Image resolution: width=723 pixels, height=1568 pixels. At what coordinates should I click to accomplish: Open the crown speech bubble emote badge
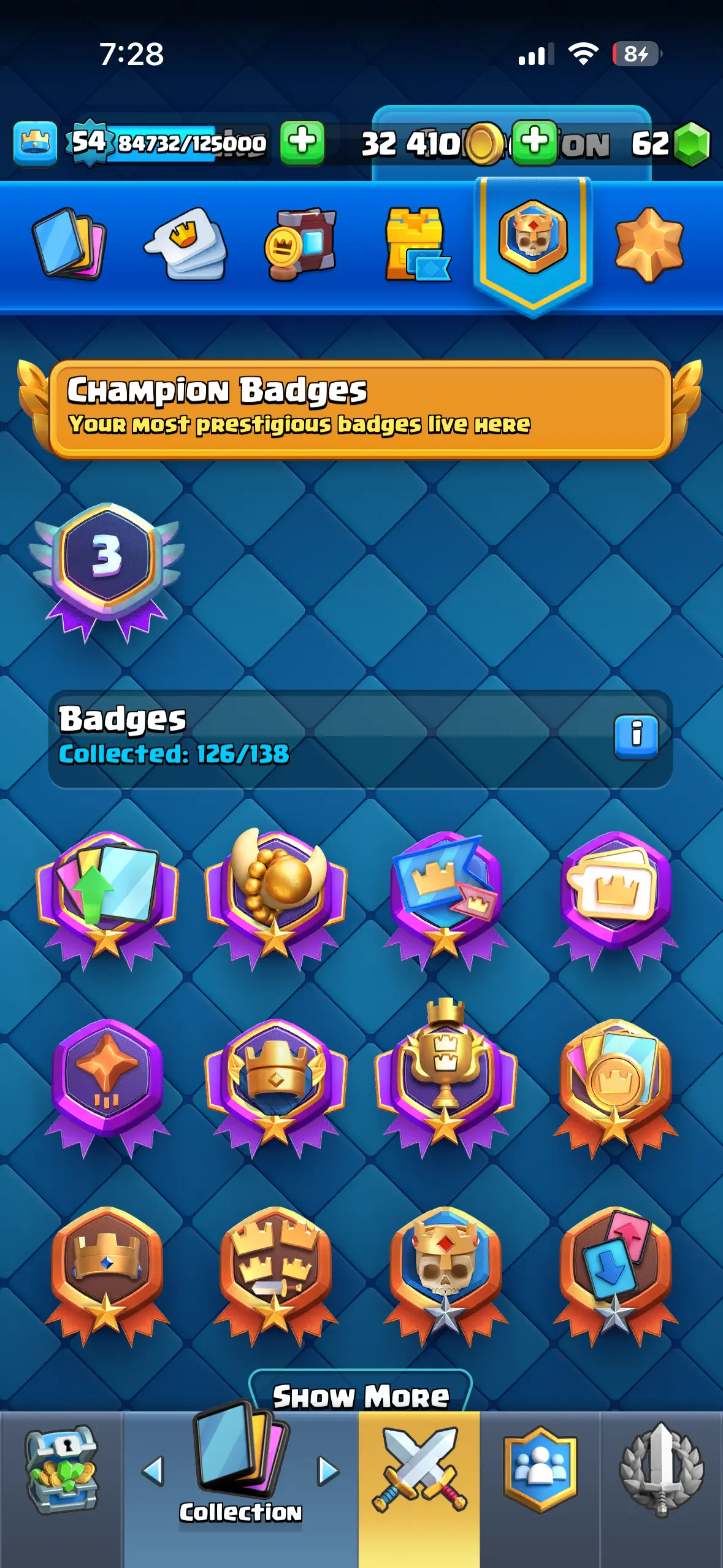pos(615,896)
